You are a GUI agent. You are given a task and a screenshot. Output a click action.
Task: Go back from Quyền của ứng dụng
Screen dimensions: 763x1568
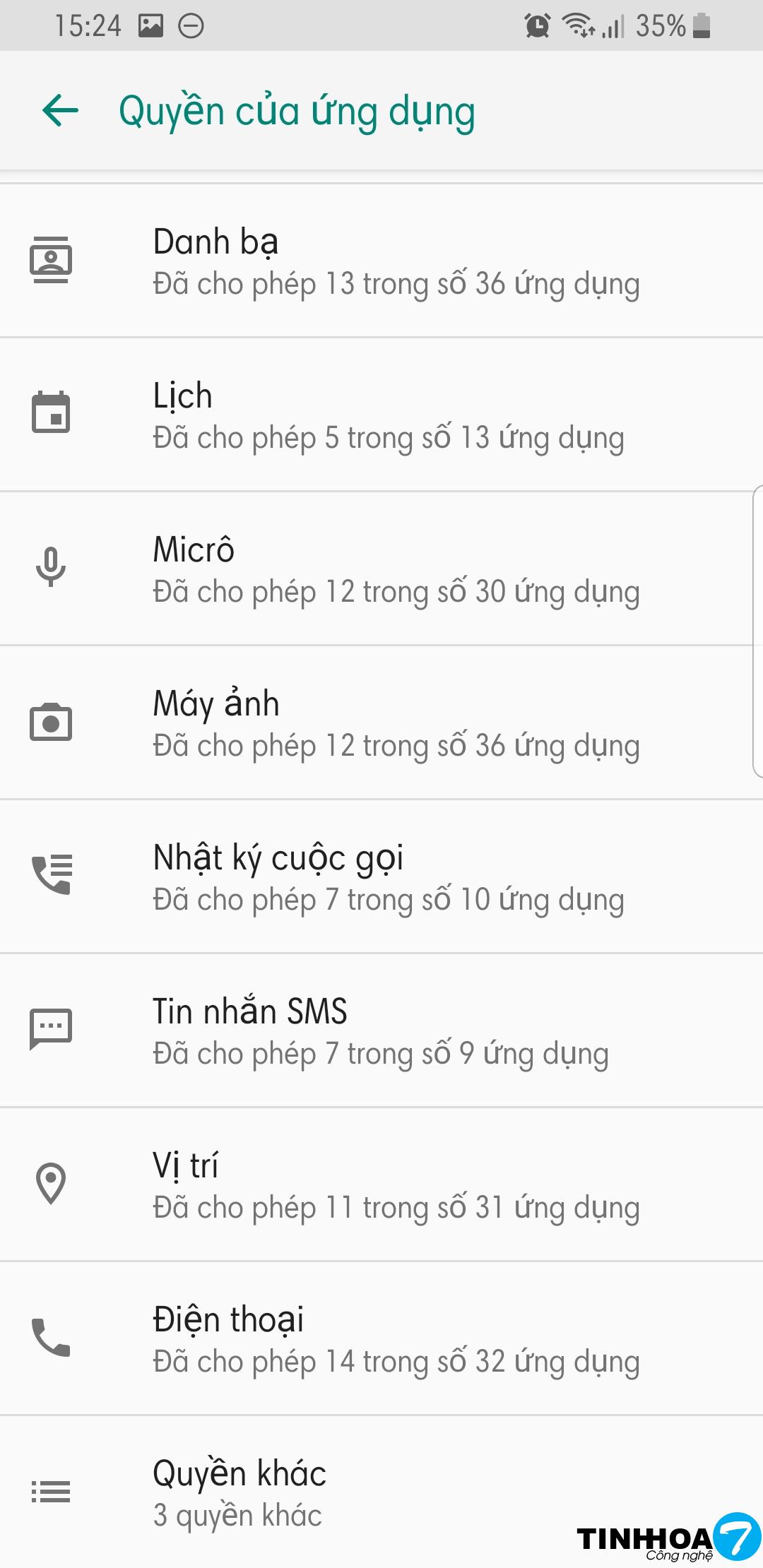pos(61,110)
